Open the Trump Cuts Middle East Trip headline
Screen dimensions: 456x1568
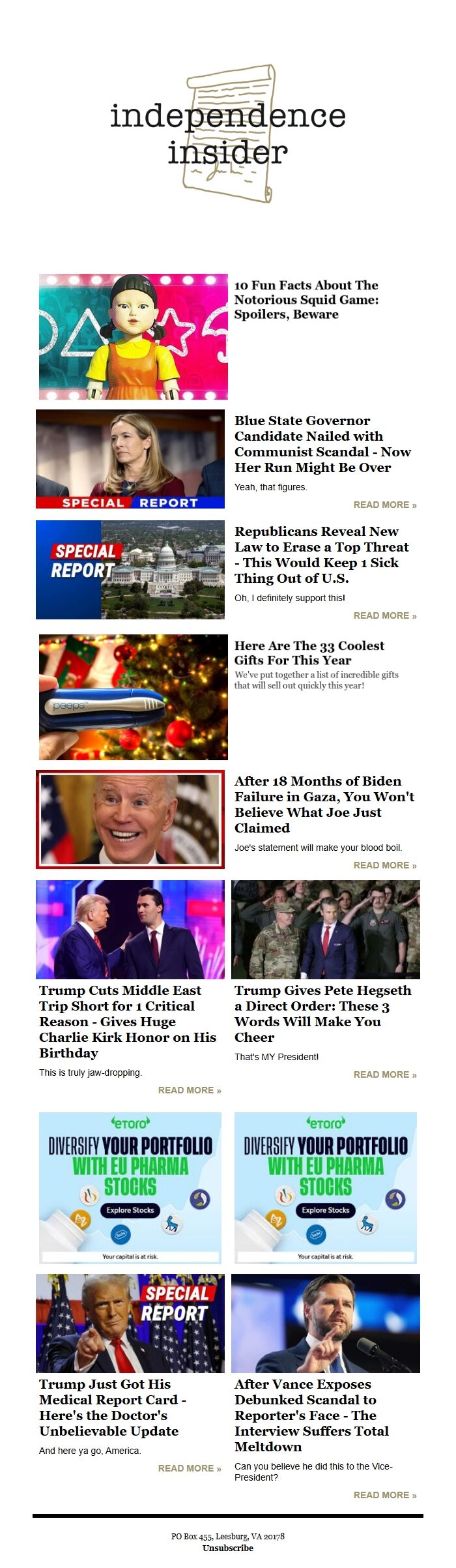pyautogui.click(x=128, y=1021)
